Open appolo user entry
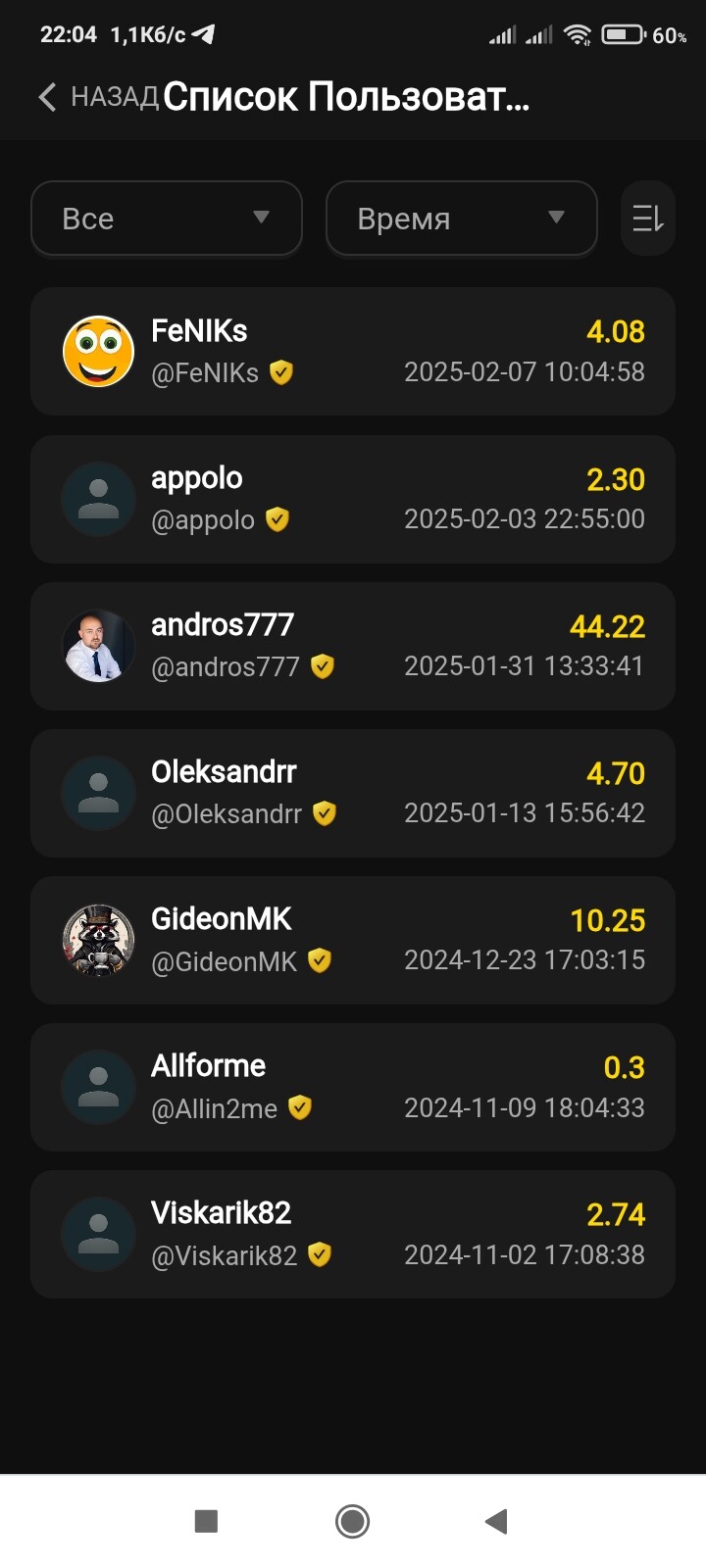Screen dimensions: 706x1568 tap(353, 499)
